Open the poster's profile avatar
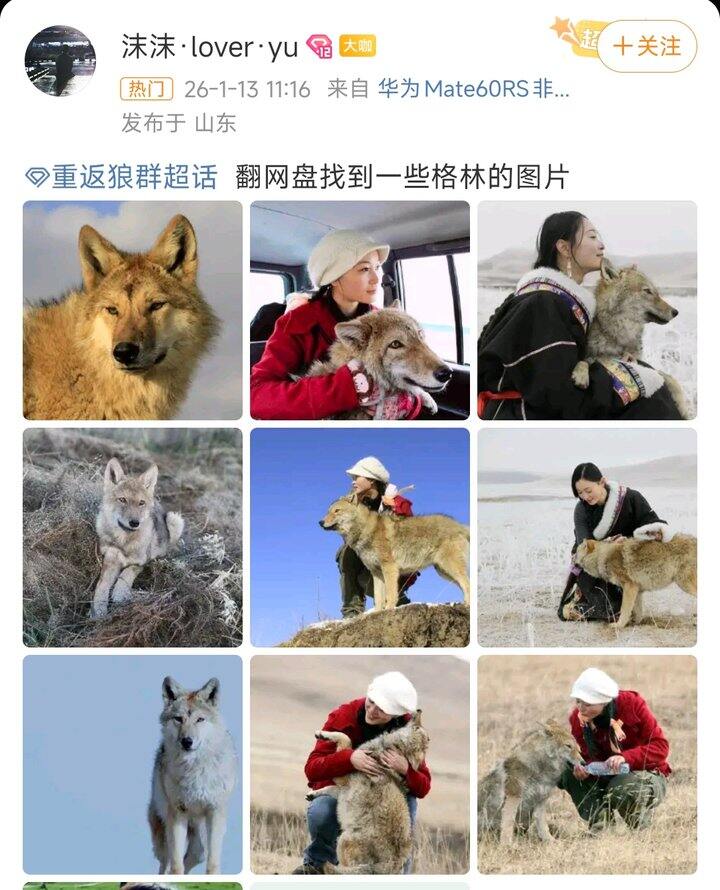This screenshot has width=720, height=890. [60, 60]
